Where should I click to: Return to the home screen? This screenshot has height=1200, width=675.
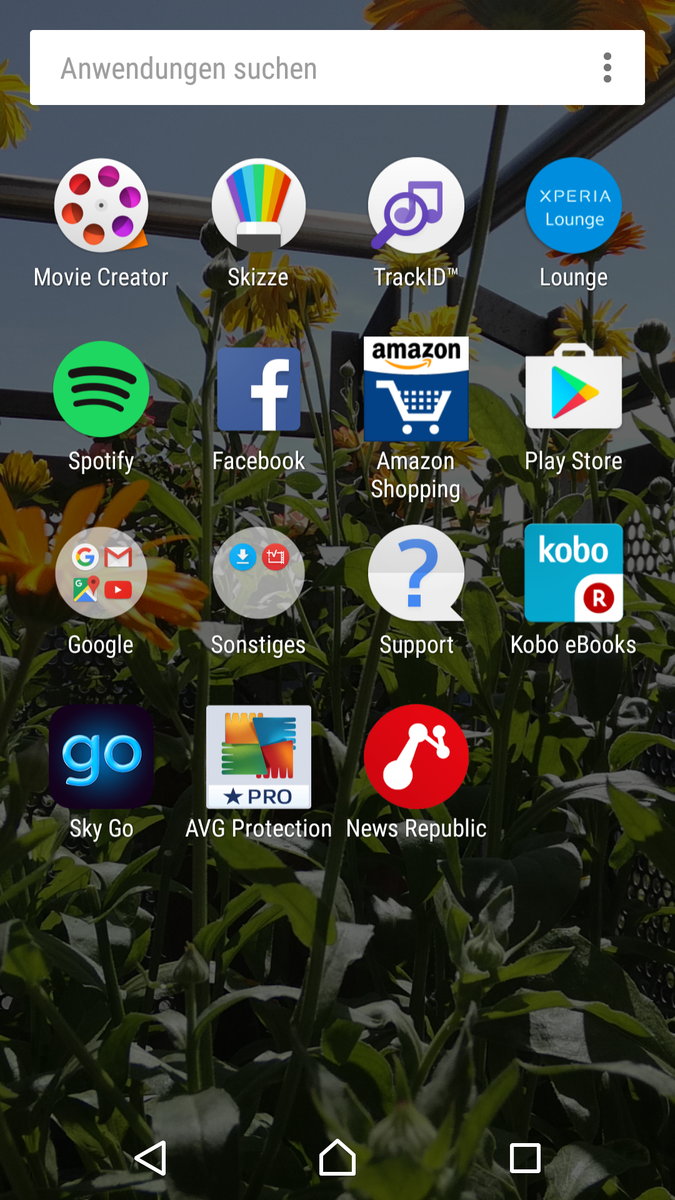[337, 1158]
